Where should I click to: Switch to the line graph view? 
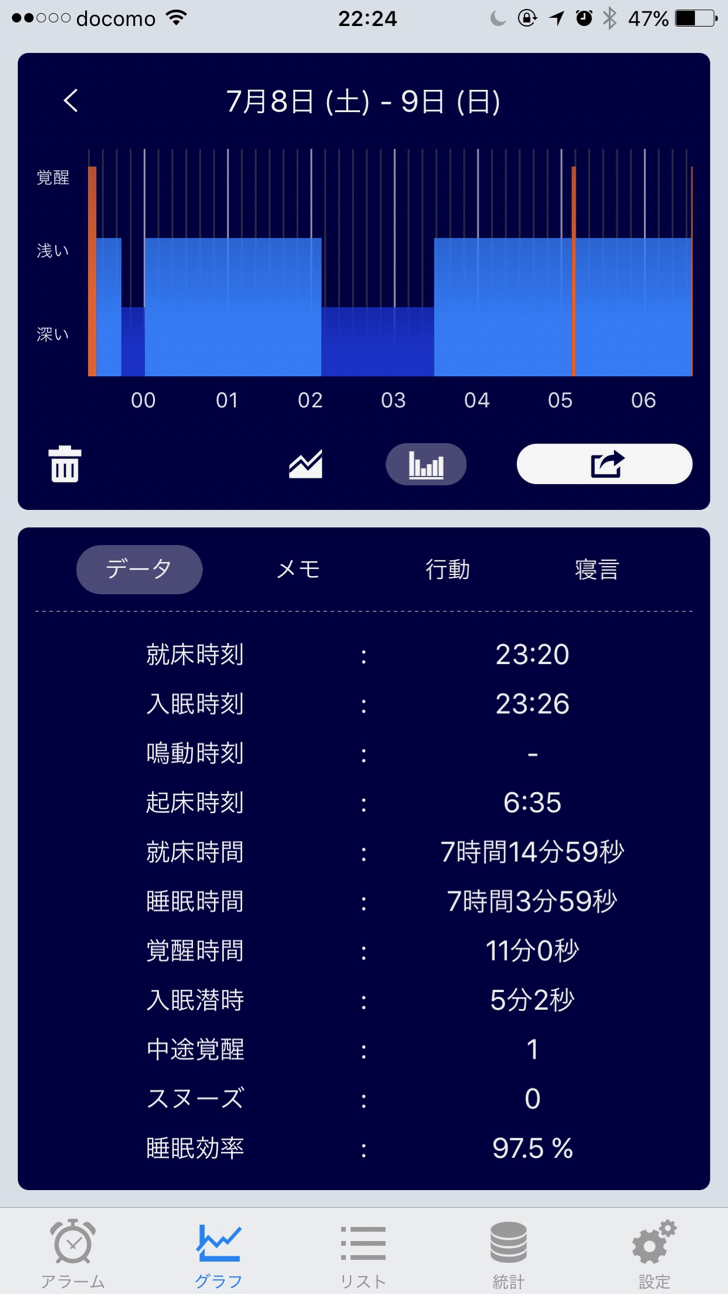[x=306, y=465]
